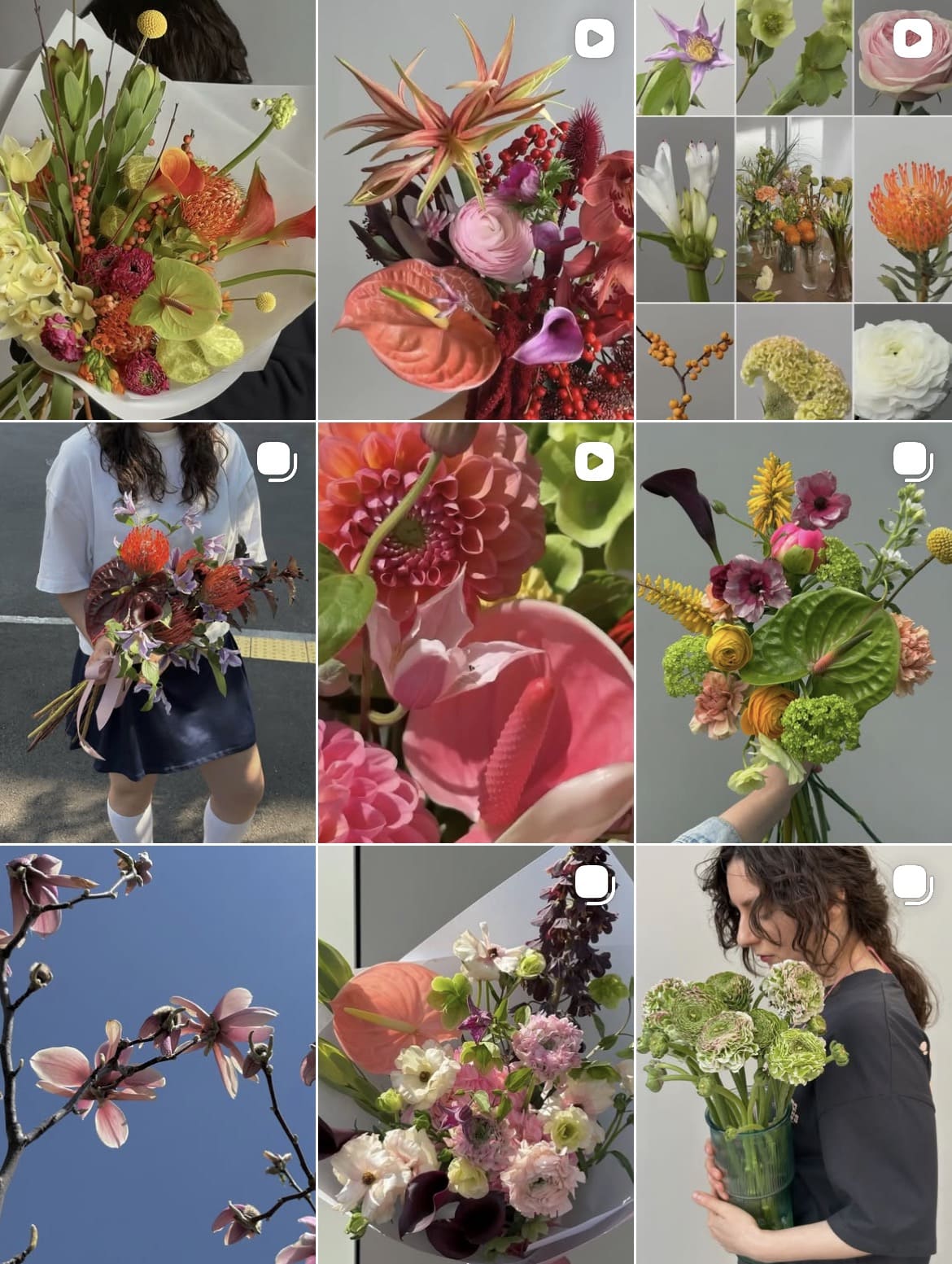Open the yellow and orange bouquet post

157,209
